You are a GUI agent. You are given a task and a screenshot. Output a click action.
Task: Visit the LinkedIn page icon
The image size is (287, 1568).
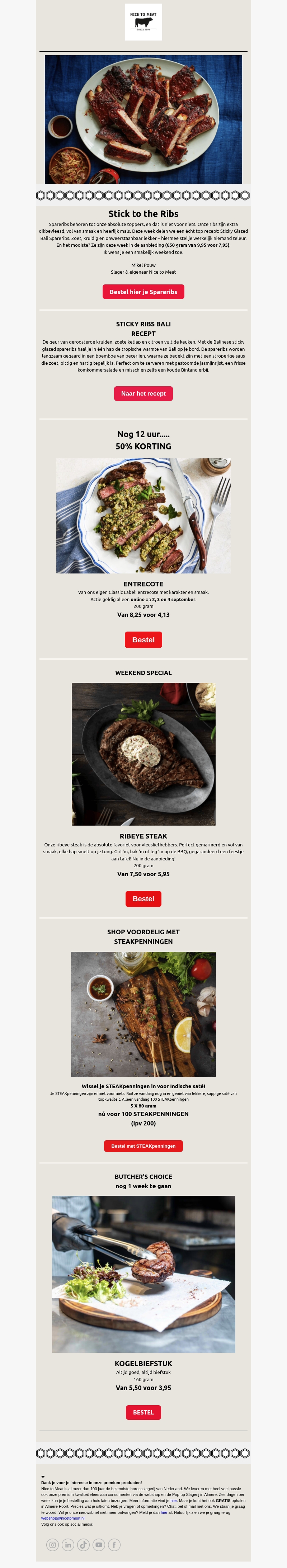click(68, 1544)
